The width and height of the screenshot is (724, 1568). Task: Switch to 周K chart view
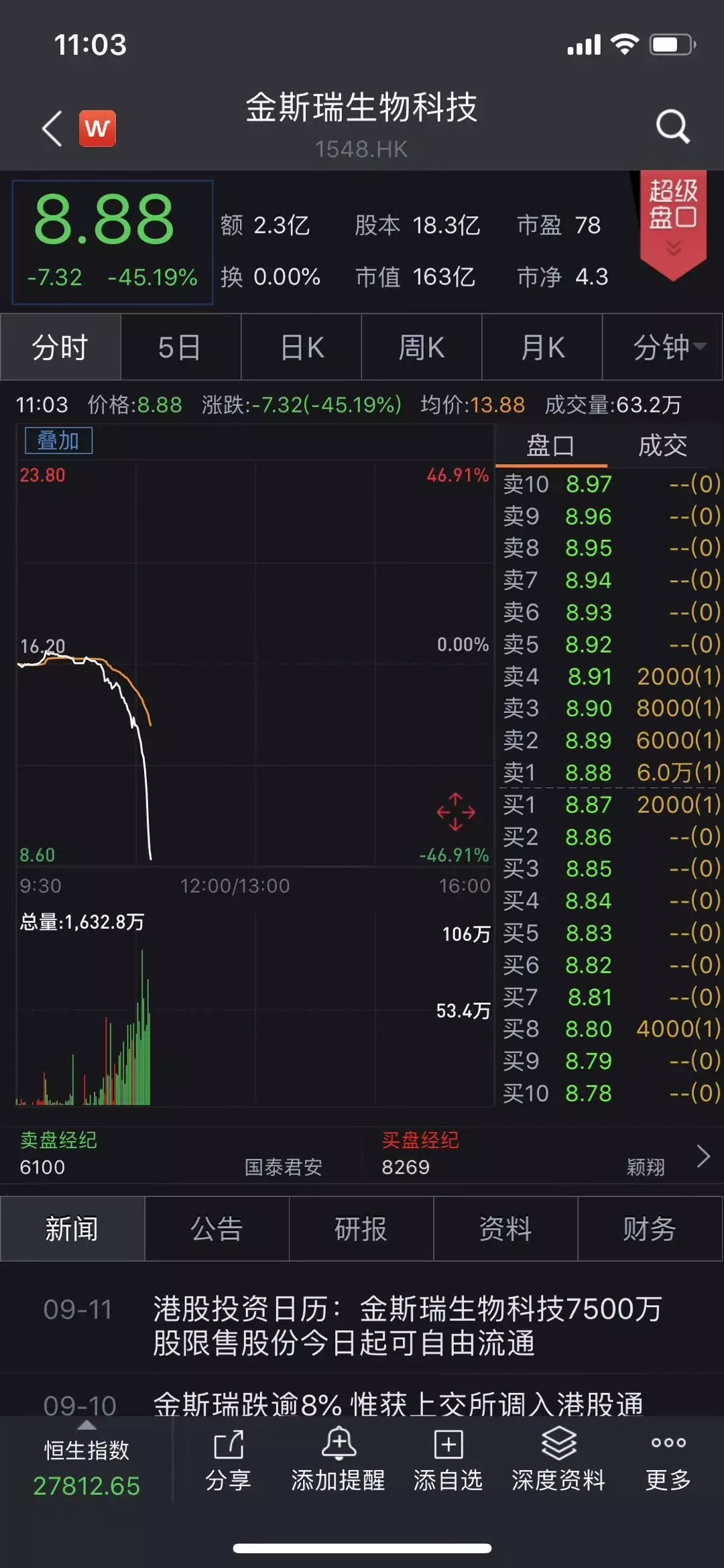[x=422, y=347]
